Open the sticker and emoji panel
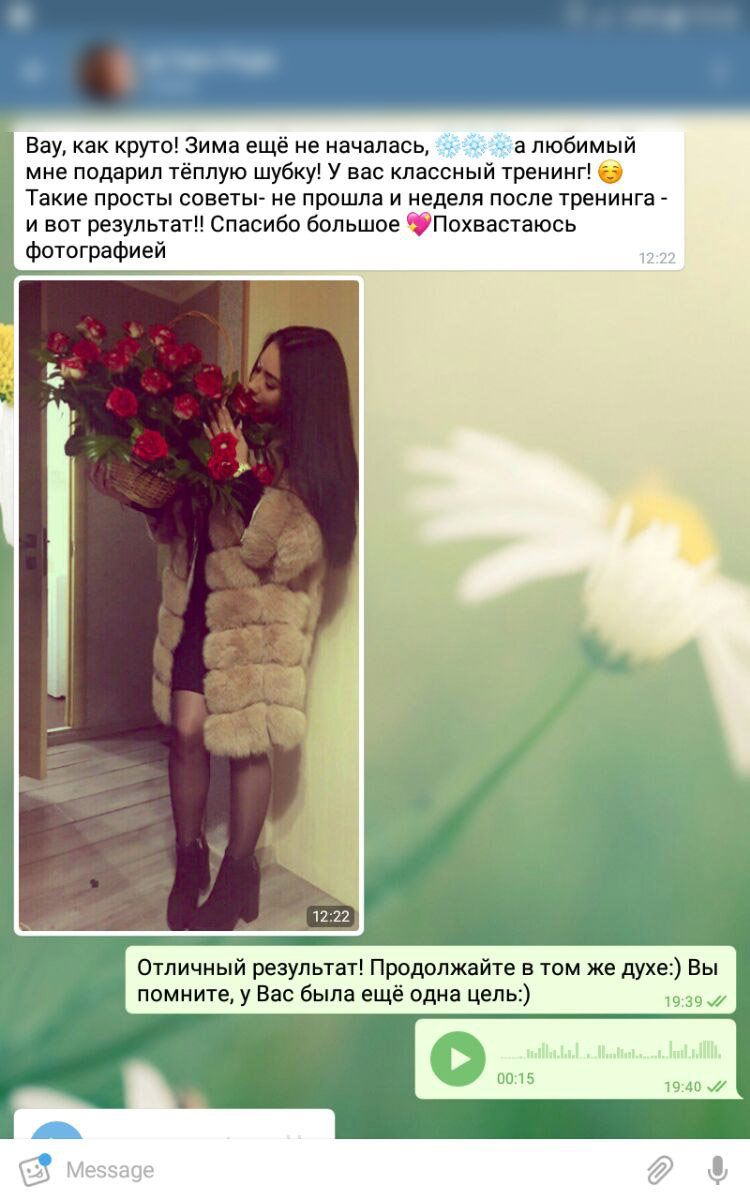Screen dimensions: 750x1200 coord(34,1169)
